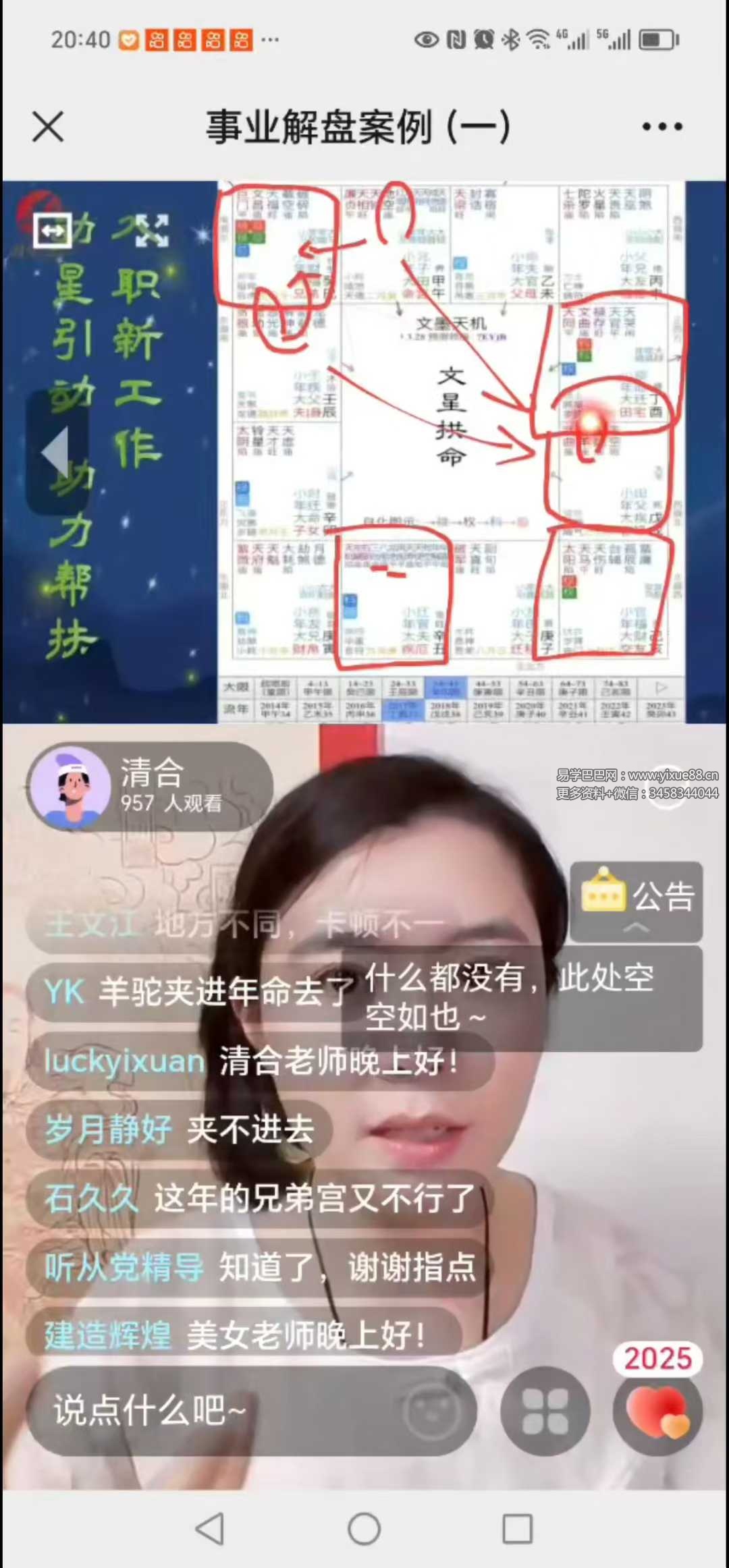Open the three-dot overflow menu
Screen dimensions: 729x1568
coord(661,127)
